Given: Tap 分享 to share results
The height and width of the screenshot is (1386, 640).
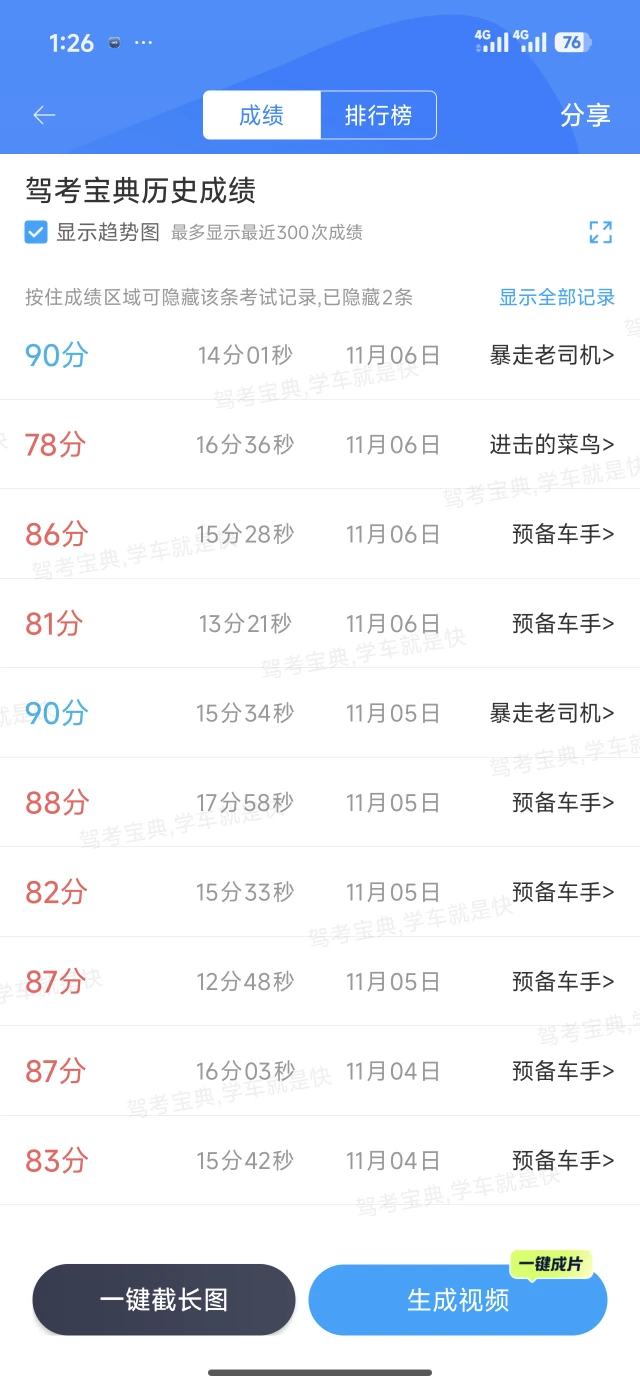Looking at the screenshot, I should 585,115.
